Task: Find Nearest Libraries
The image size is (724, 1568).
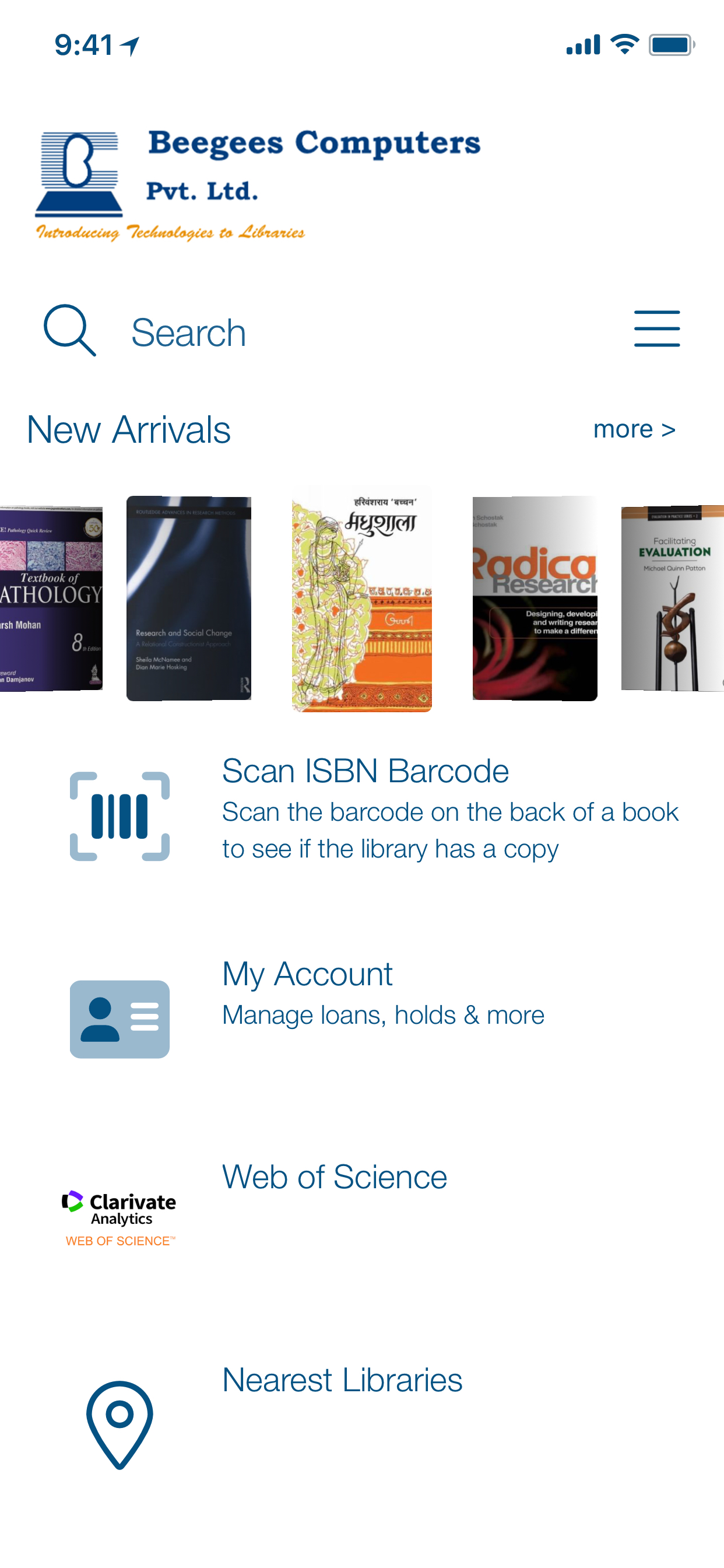Action: pos(342,1380)
